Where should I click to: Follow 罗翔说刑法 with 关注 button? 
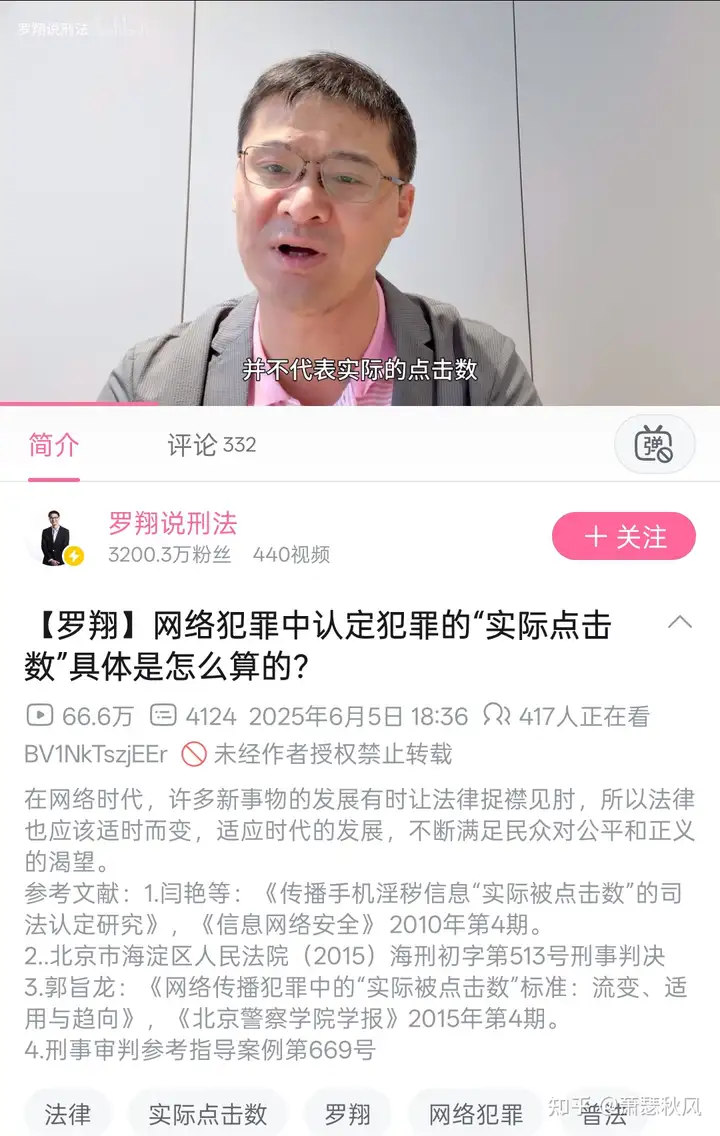pyautogui.click(x=623, y=537)
